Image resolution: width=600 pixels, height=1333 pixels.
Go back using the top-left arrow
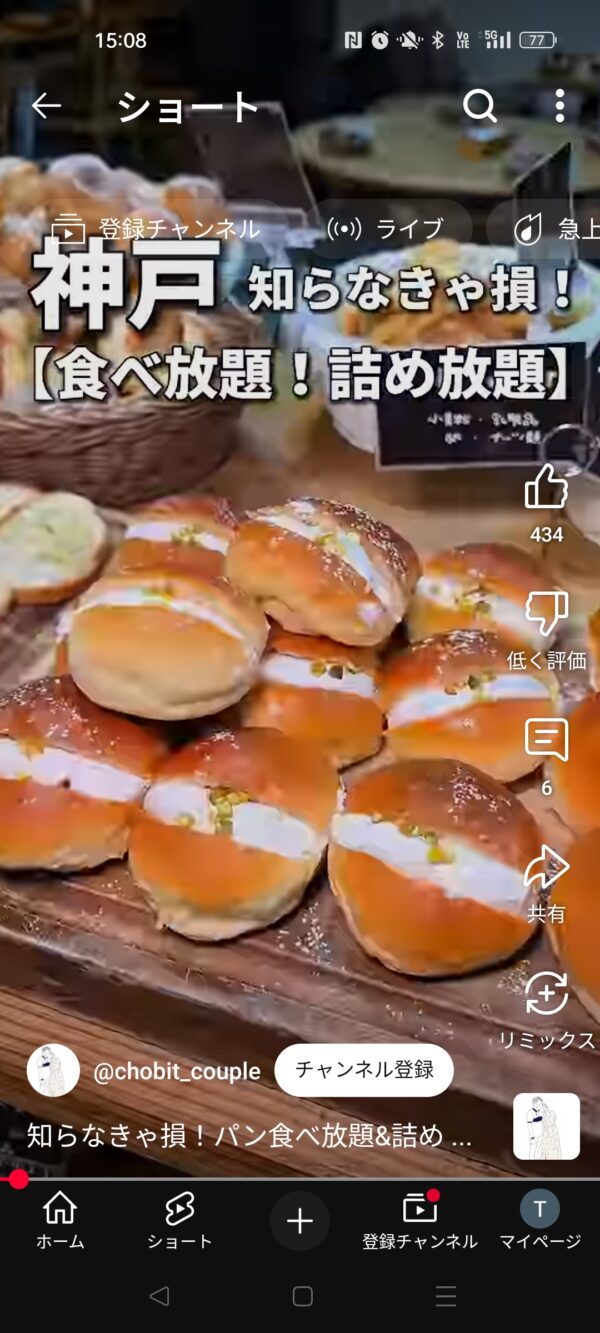[x=46, y=106]
